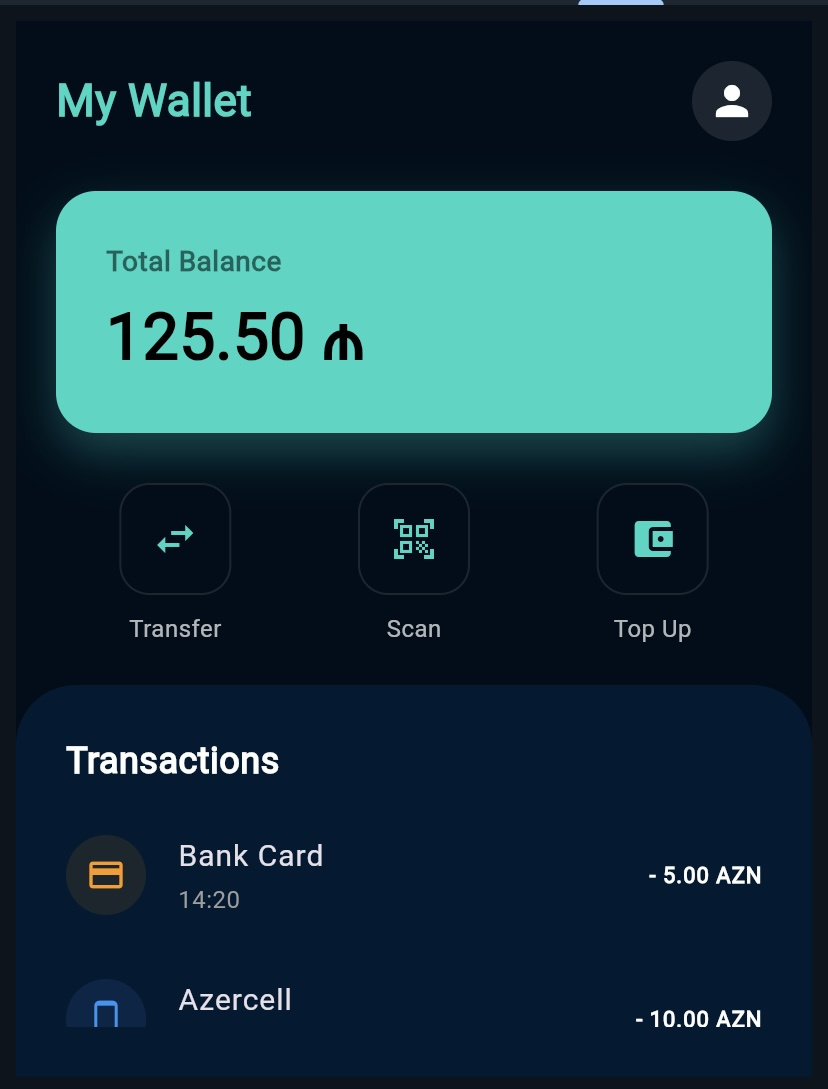This screenshot has width=828, height=1089.
Task: Open the profile icon
Action: point(731,101)
